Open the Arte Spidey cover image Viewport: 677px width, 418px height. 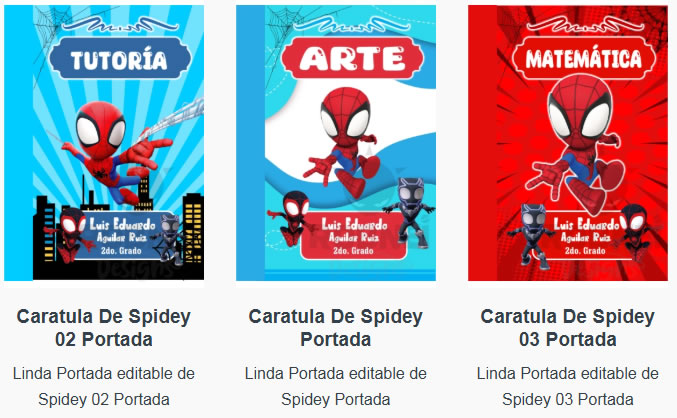click(336, 145)
